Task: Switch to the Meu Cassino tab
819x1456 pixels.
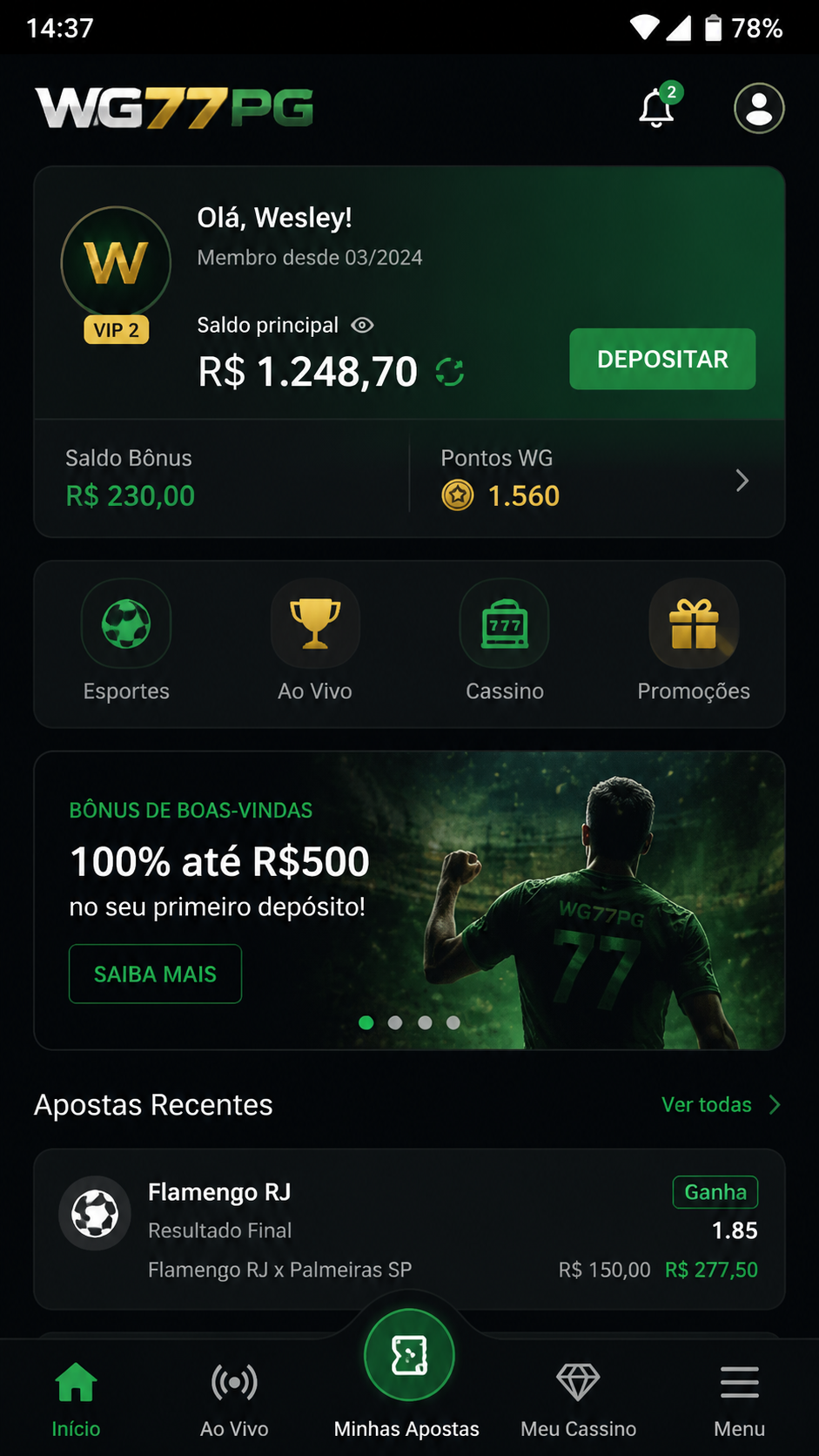Action: 578,1399
